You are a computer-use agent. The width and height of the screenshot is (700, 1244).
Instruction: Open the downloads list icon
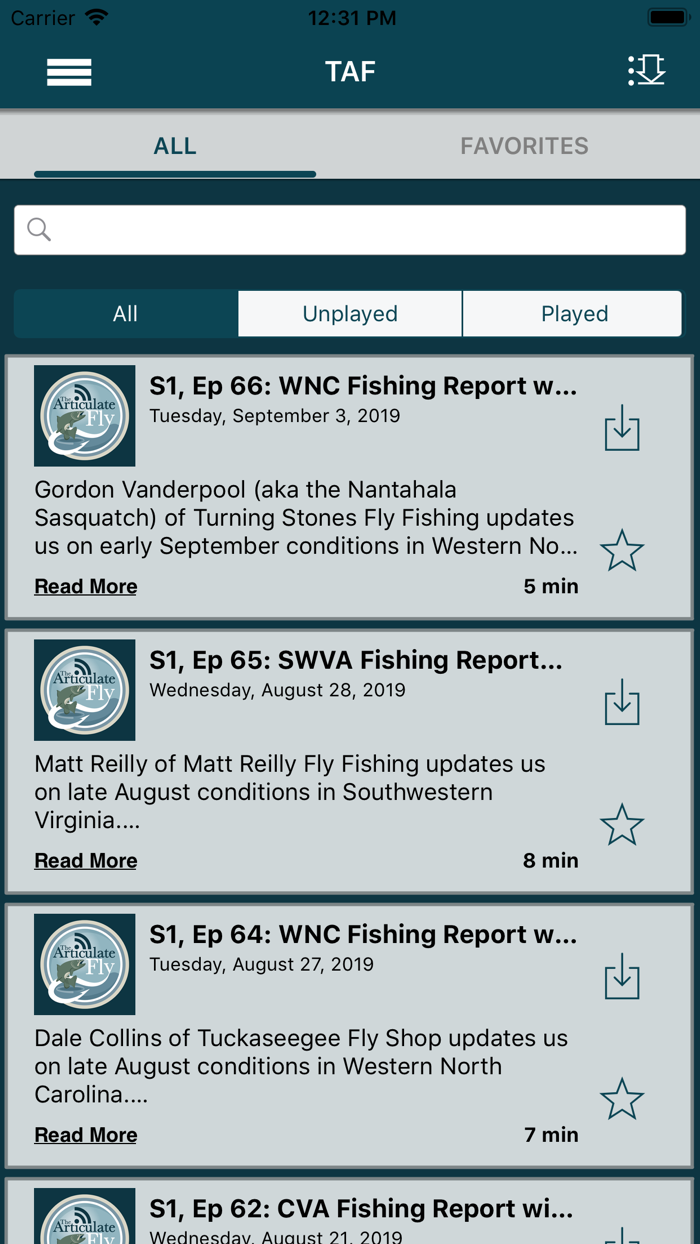click(x=646, y=70)
